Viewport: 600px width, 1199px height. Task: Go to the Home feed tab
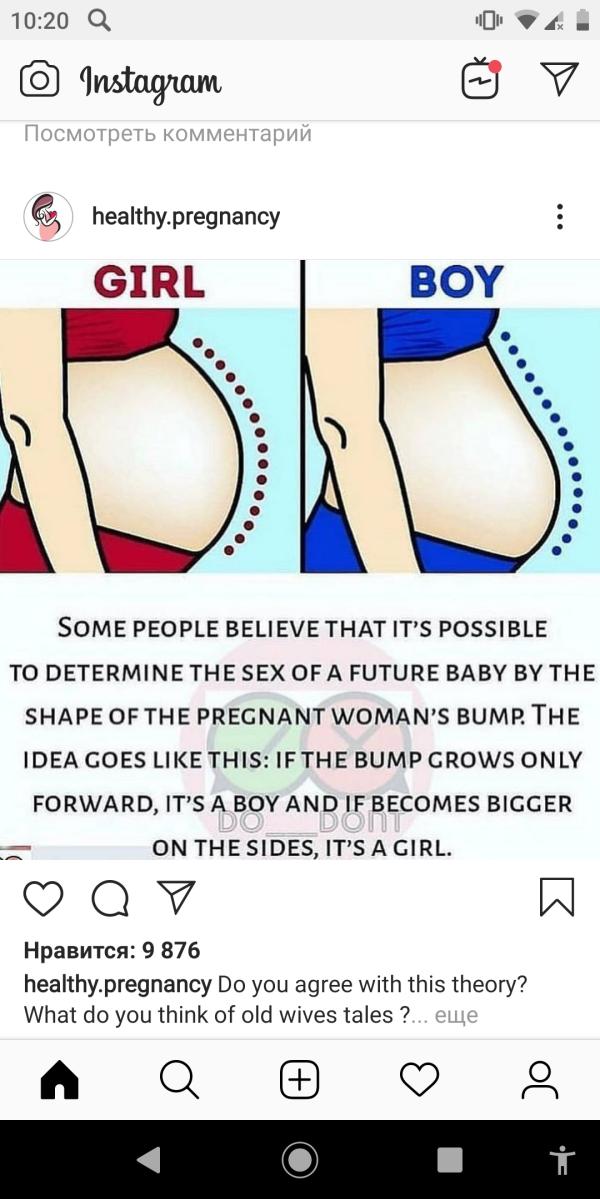click(x=59, y=1079)
